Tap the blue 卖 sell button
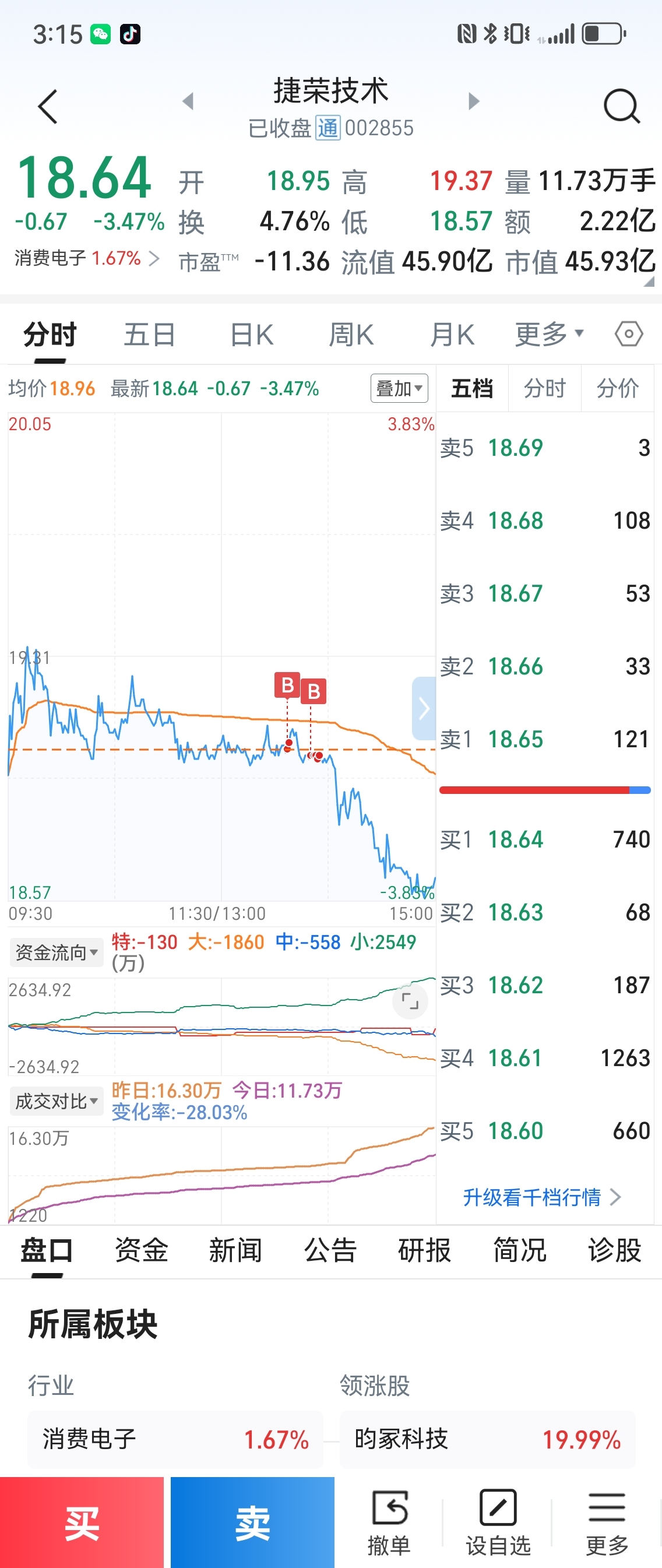662x1568 pixels. tap(252, 1523)
